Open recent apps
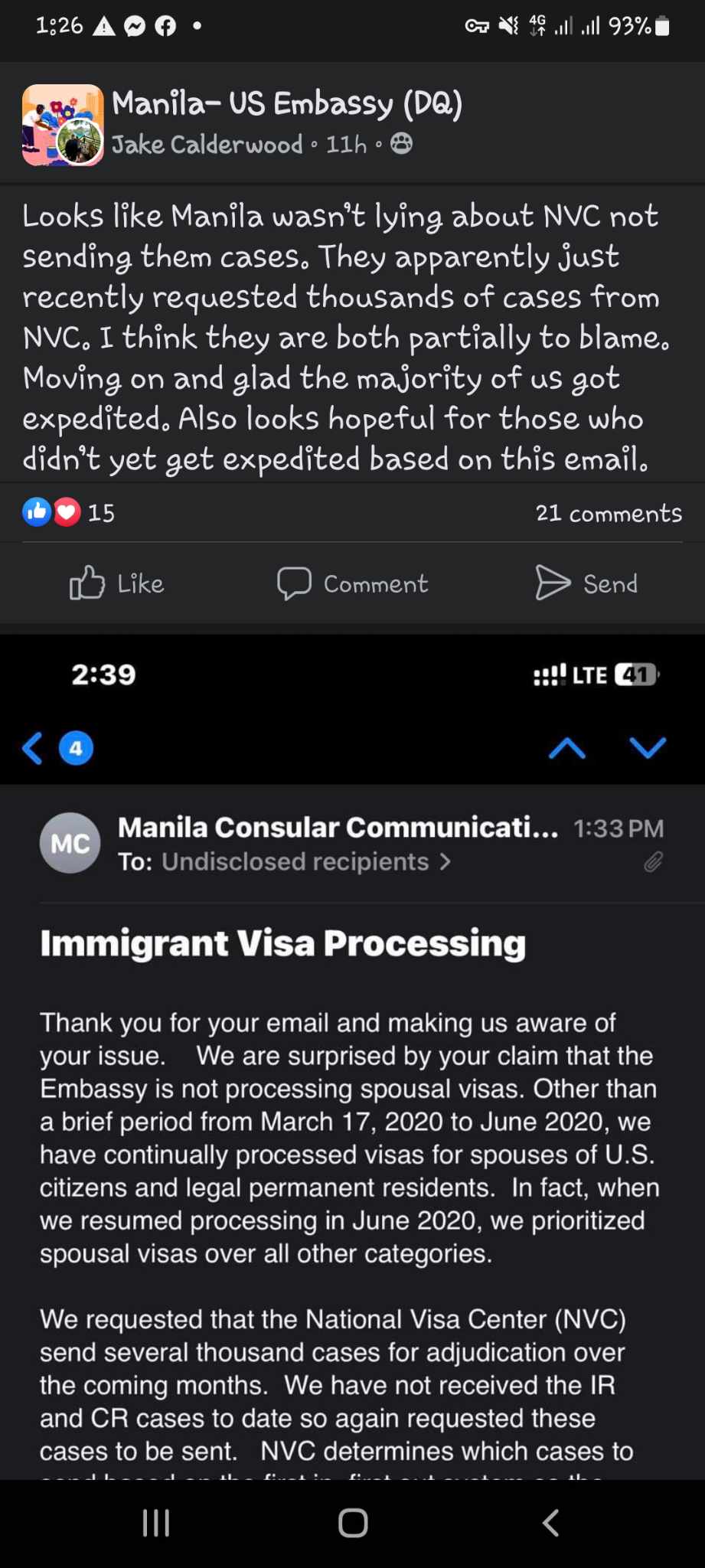Image resolution: width=705 pixels, height=1568 pixels. 156,1523
